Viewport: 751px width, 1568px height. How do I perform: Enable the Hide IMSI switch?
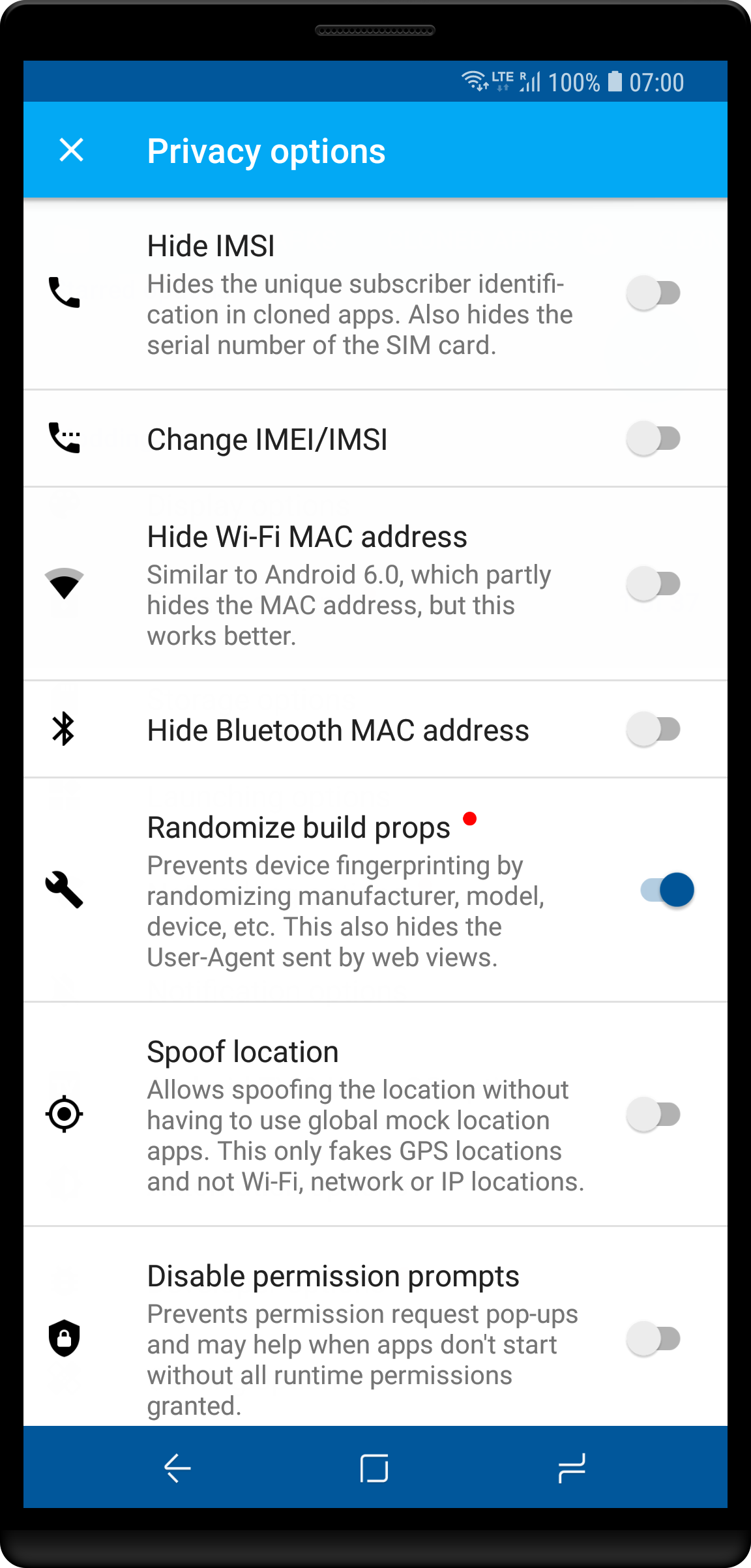[x=654, y=293]
